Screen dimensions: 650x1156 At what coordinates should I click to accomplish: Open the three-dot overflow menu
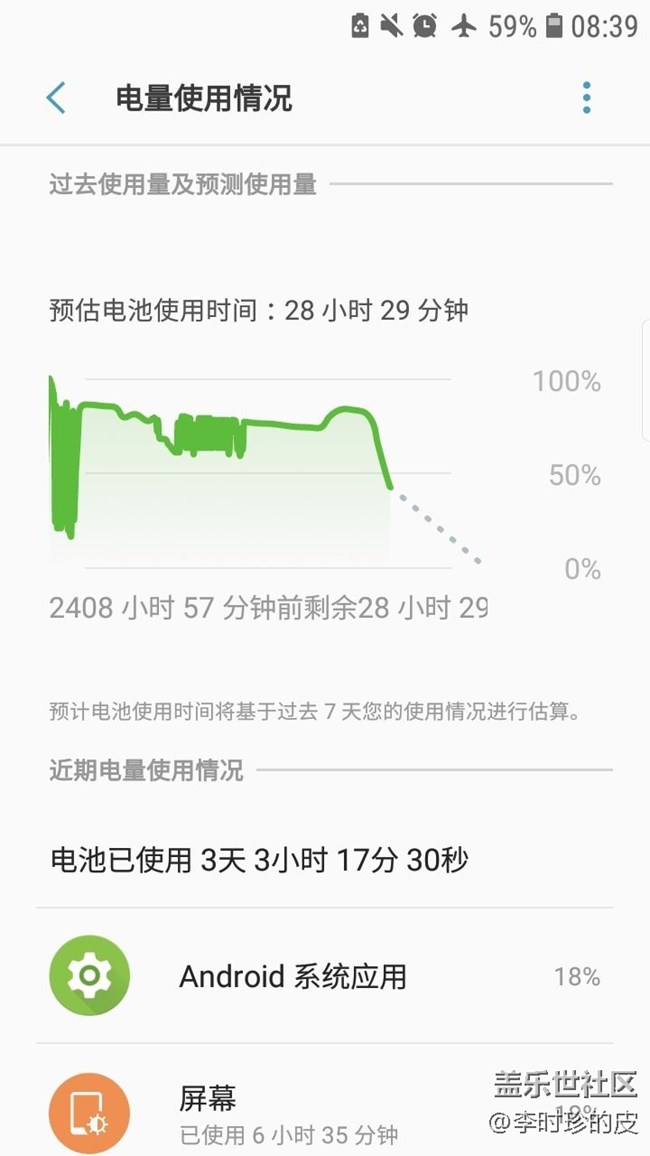(586, 98)
